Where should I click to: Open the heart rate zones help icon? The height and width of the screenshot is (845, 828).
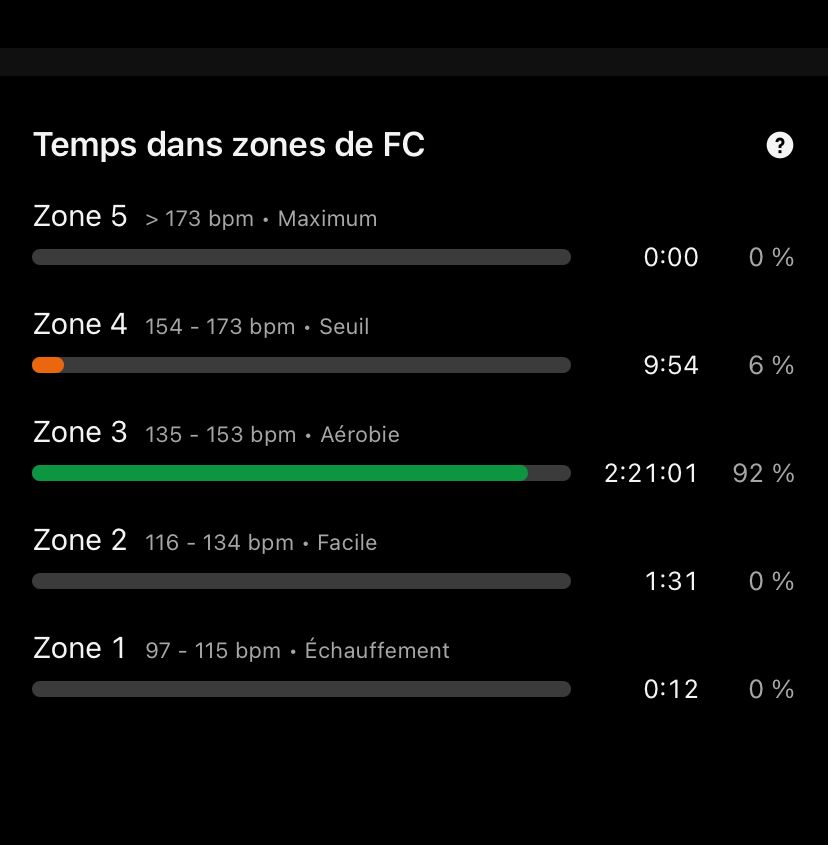(779, 145)
